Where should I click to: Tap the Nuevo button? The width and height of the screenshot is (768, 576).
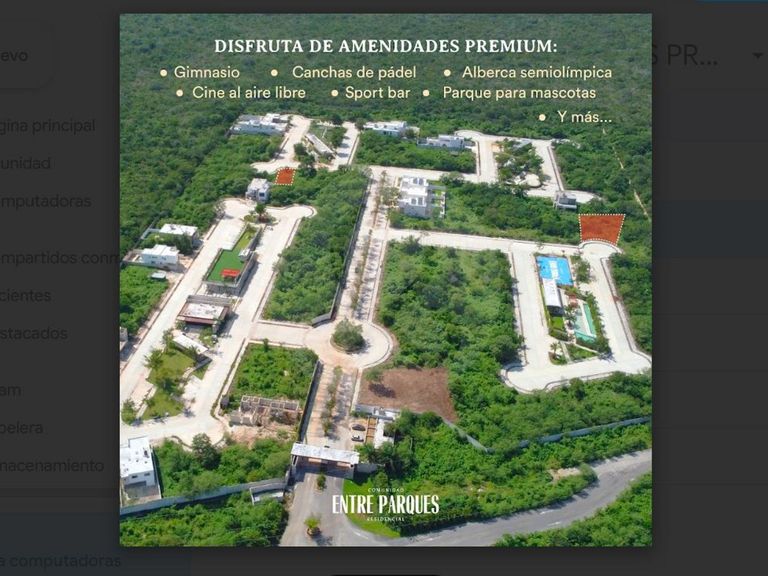(x=18, y=56)
